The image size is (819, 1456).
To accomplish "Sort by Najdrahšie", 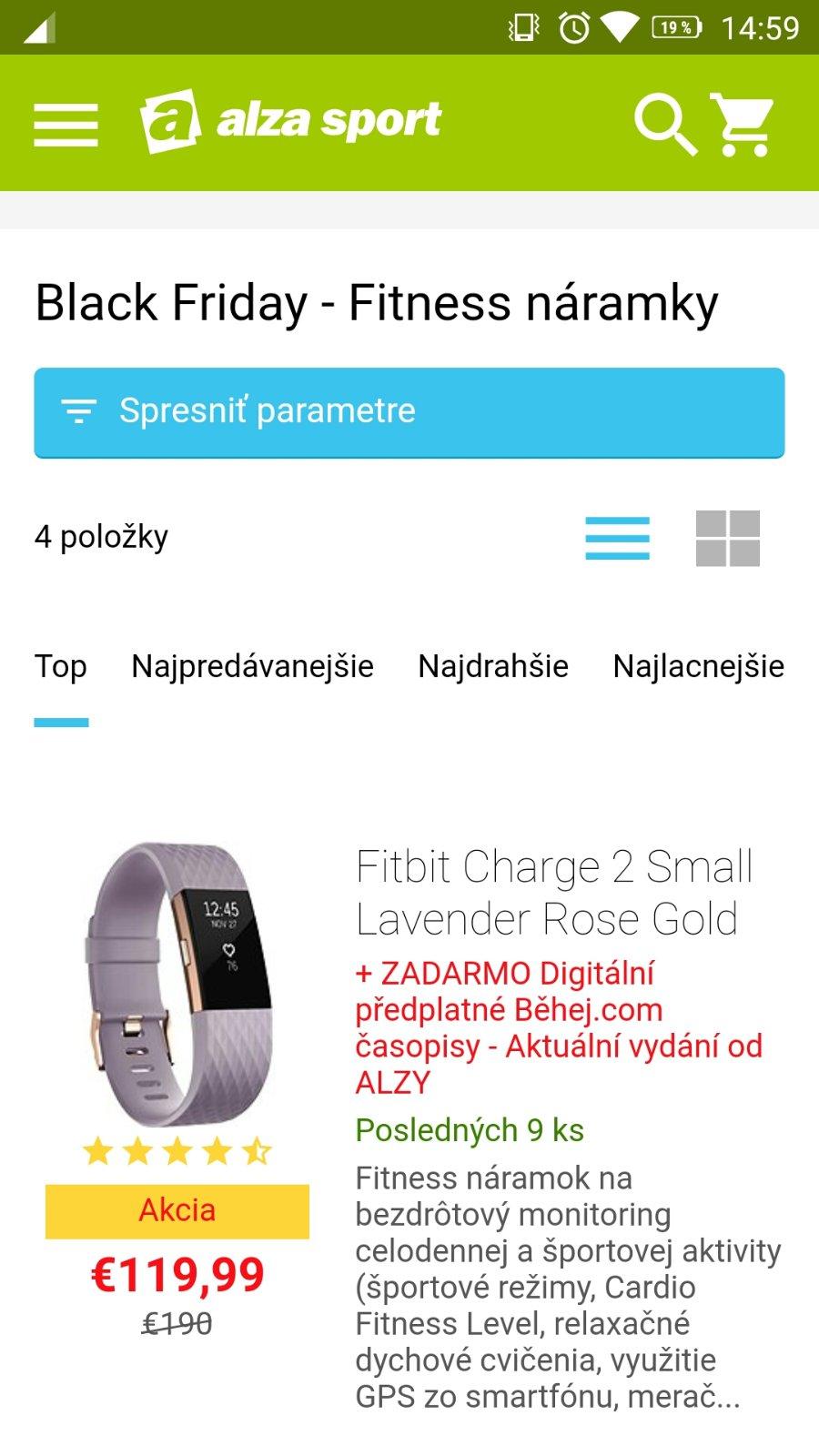I will click(492, 667).
